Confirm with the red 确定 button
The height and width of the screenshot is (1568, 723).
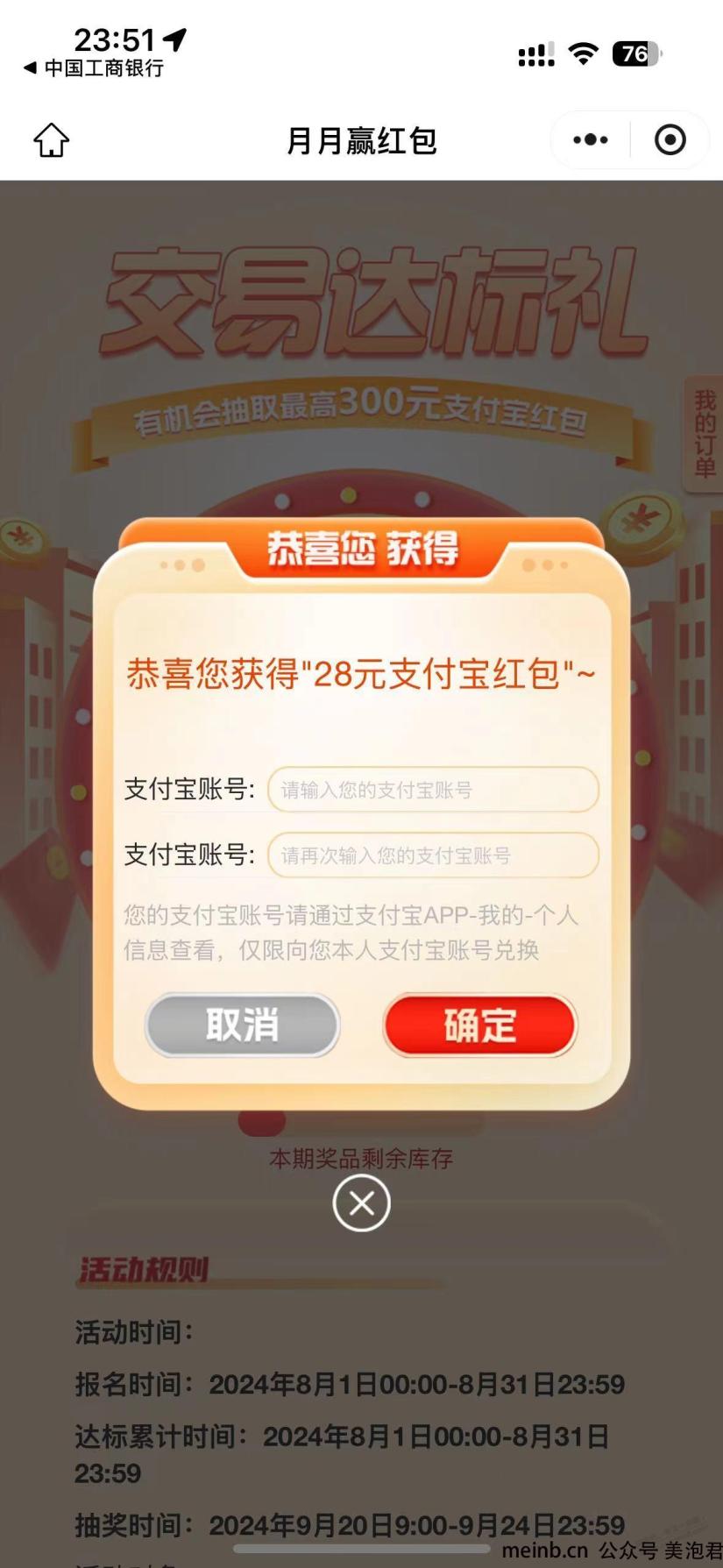pyautogui.click(x=480, y=1025)
